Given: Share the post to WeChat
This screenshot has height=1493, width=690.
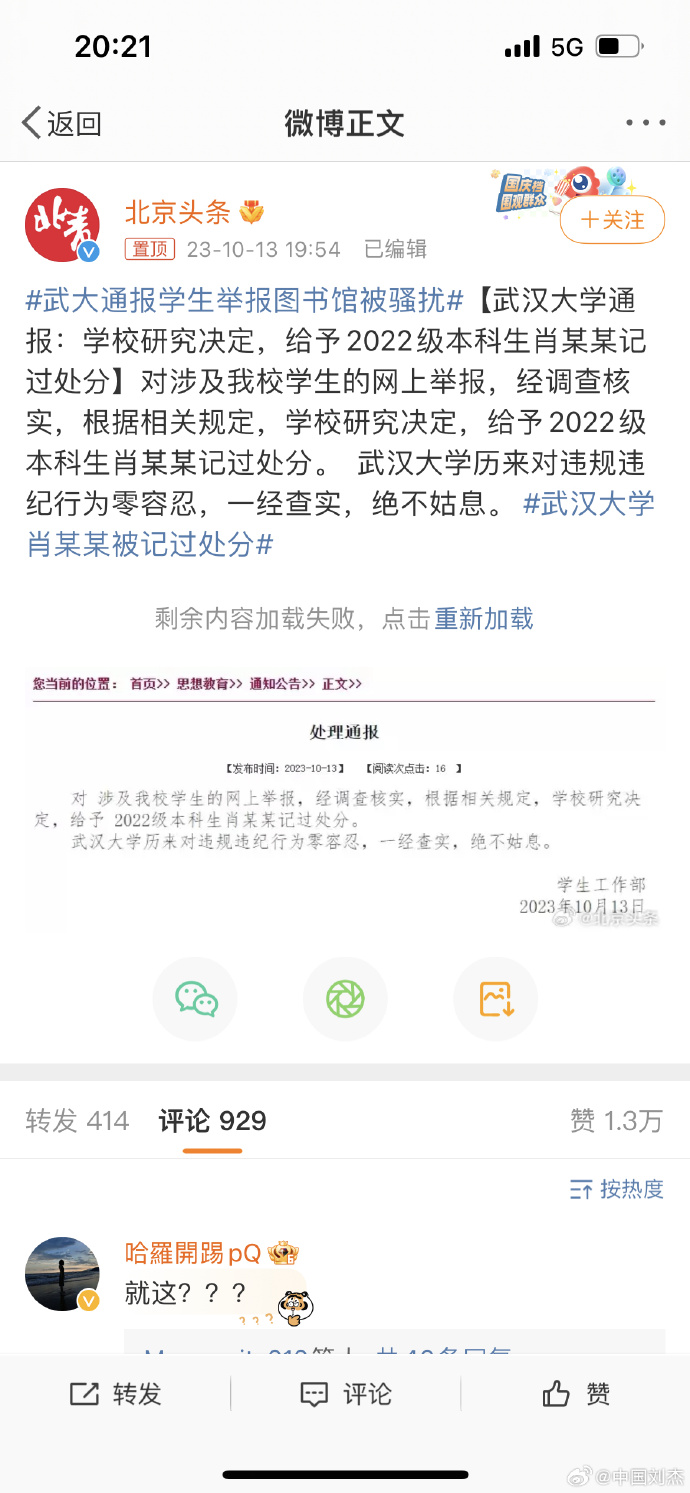Looking at the screenshot, I should tap(196, 999).
